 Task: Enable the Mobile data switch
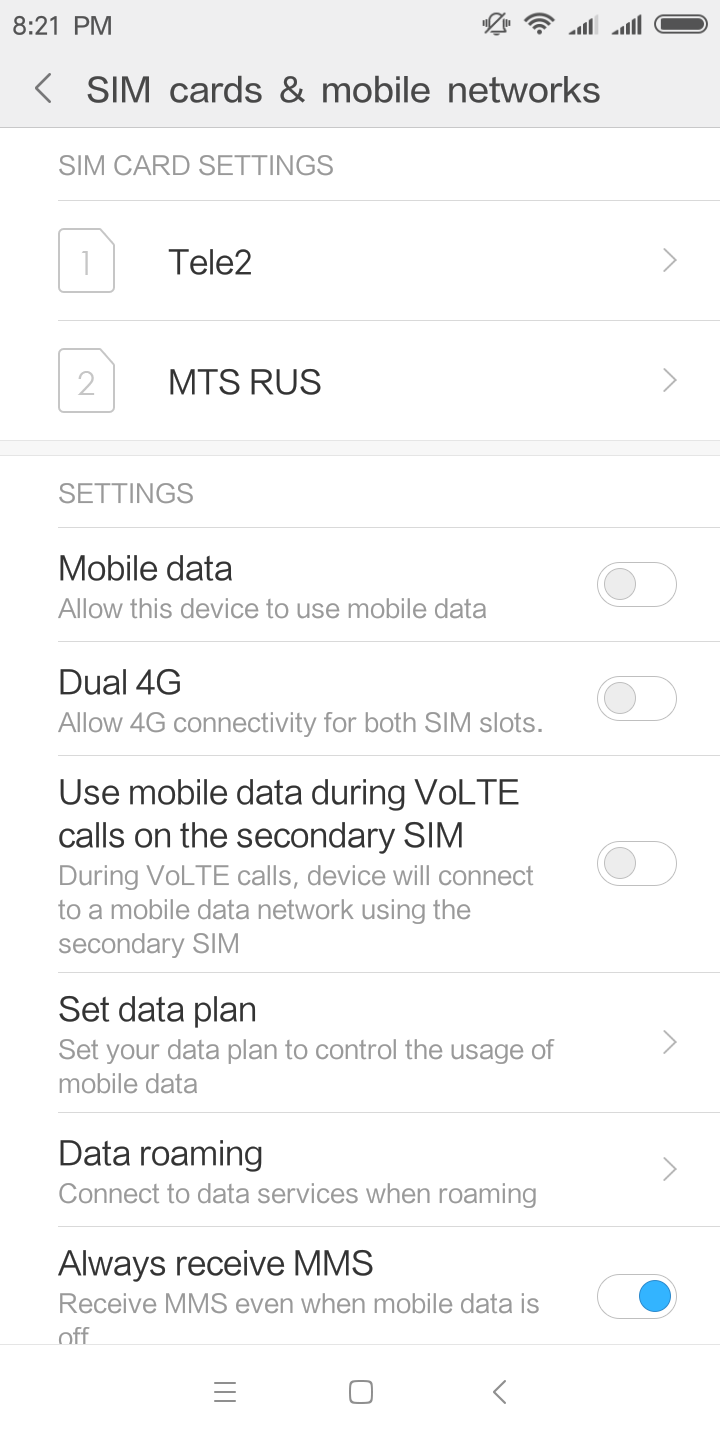[636, 585]
